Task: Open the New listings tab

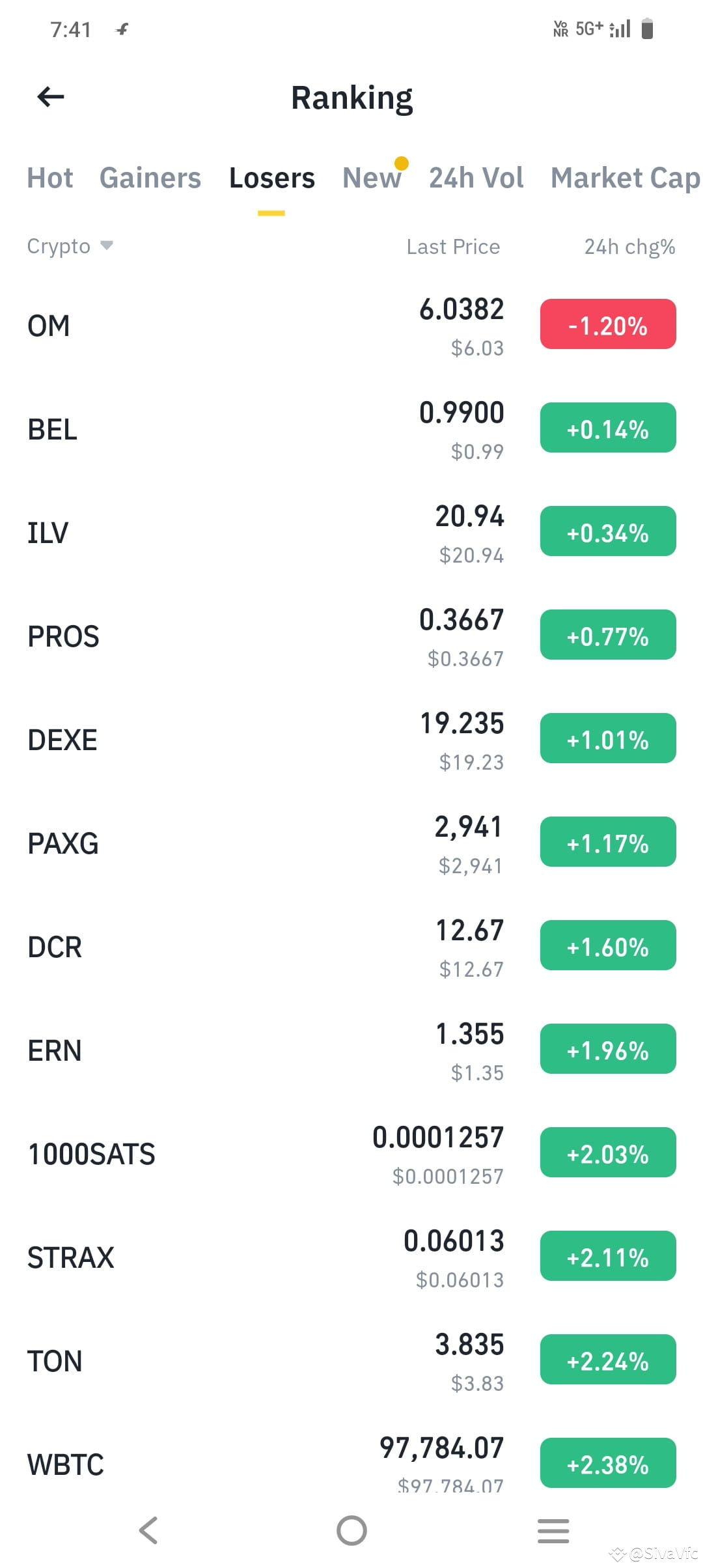Action: pos(372,177)
